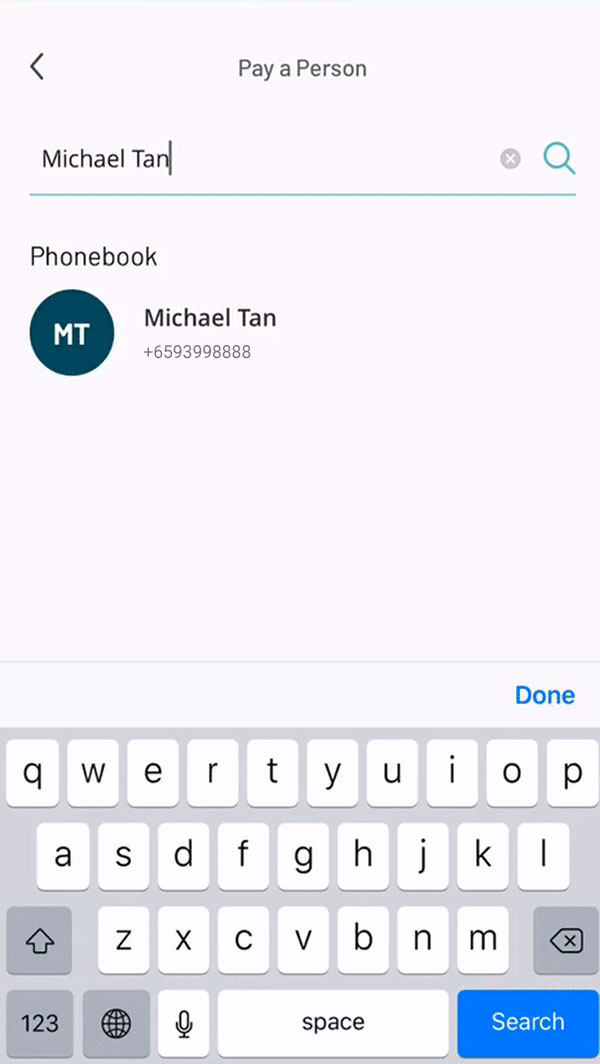Select Michael Tan from Phonebook

tap(300, 332)
